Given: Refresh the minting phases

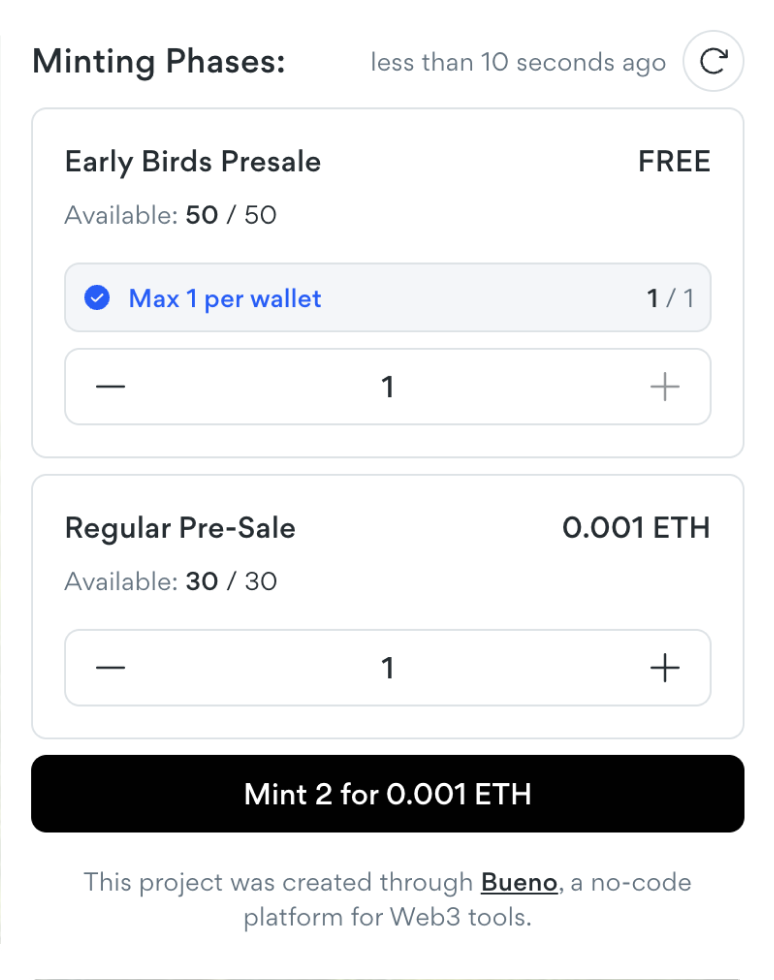Looking at the screenshot, I should point(713,62).
